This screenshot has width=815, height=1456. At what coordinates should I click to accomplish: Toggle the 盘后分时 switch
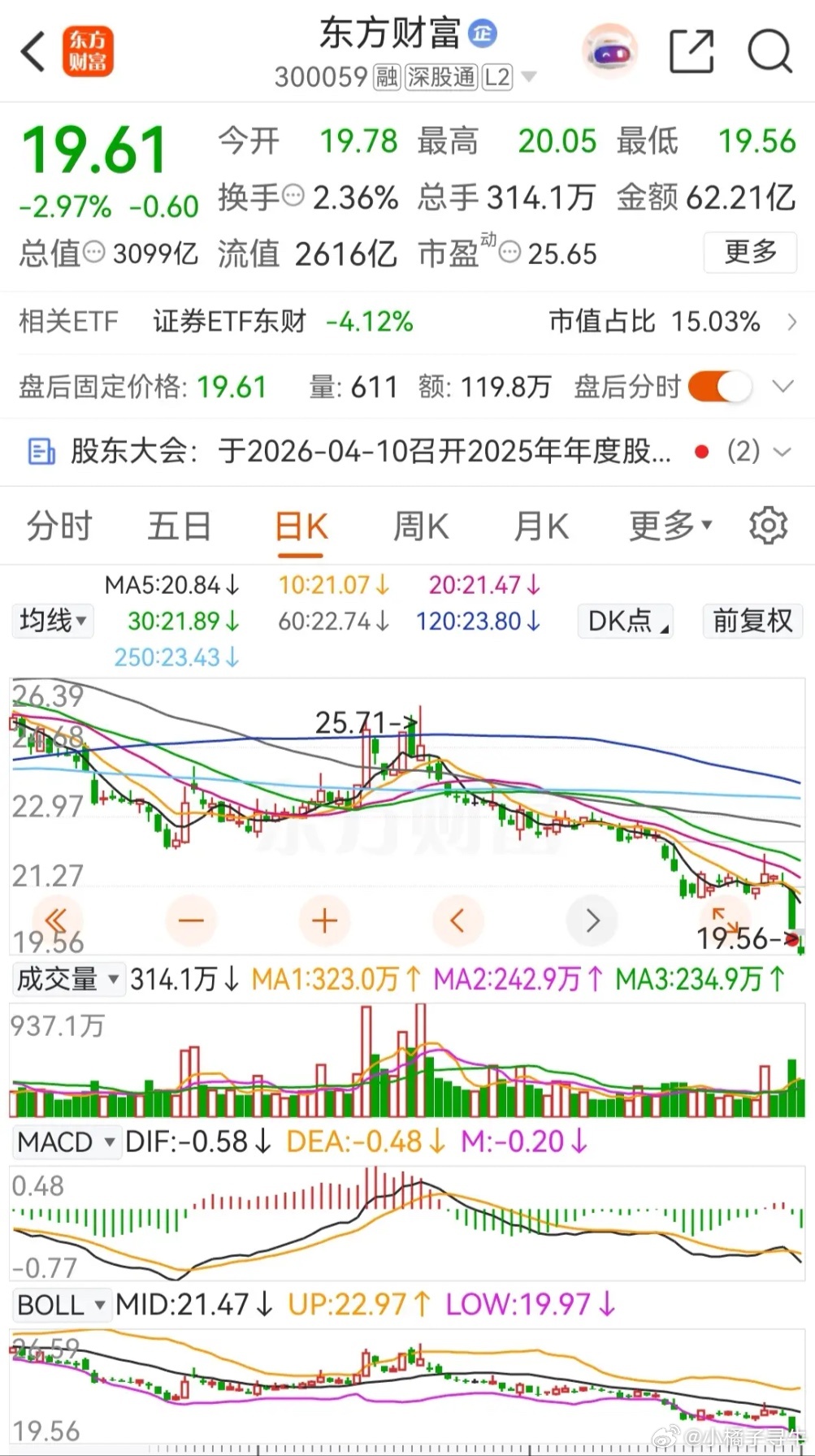tap(720, 386)
